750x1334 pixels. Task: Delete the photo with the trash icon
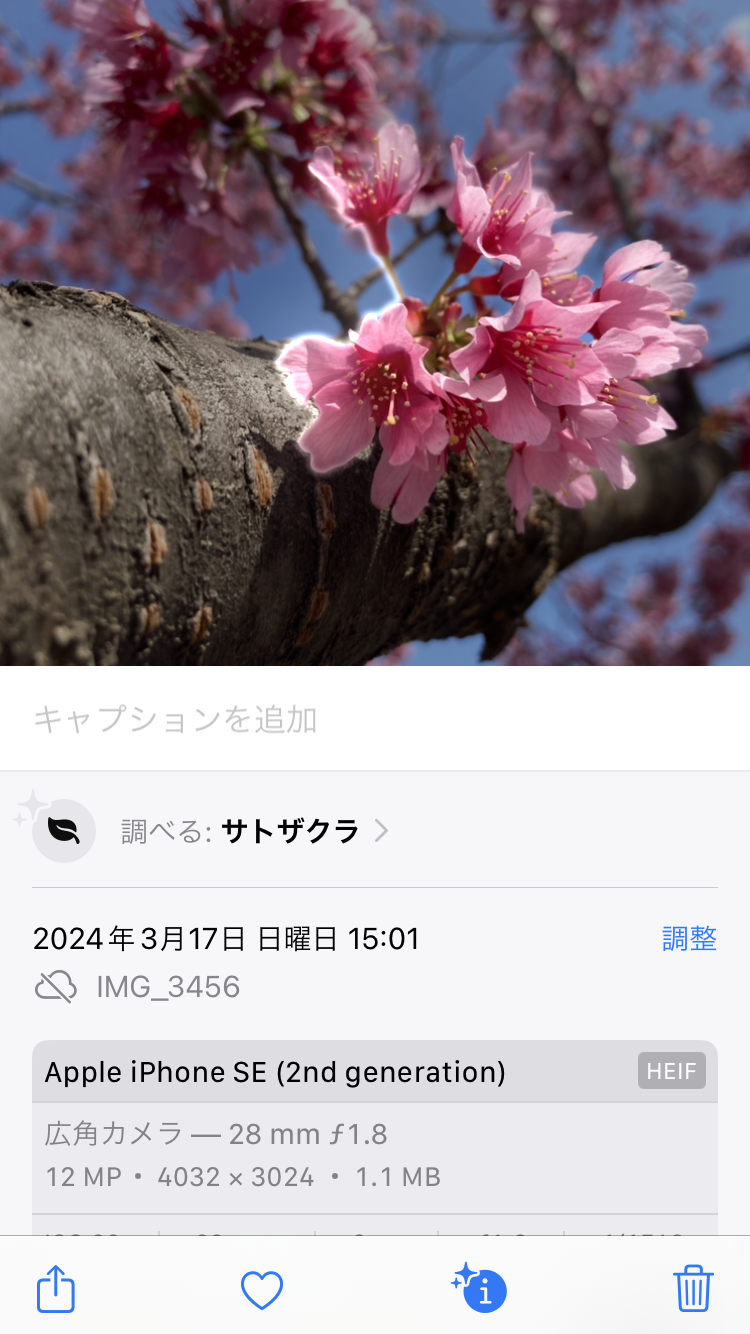[x=693, y=1288]
